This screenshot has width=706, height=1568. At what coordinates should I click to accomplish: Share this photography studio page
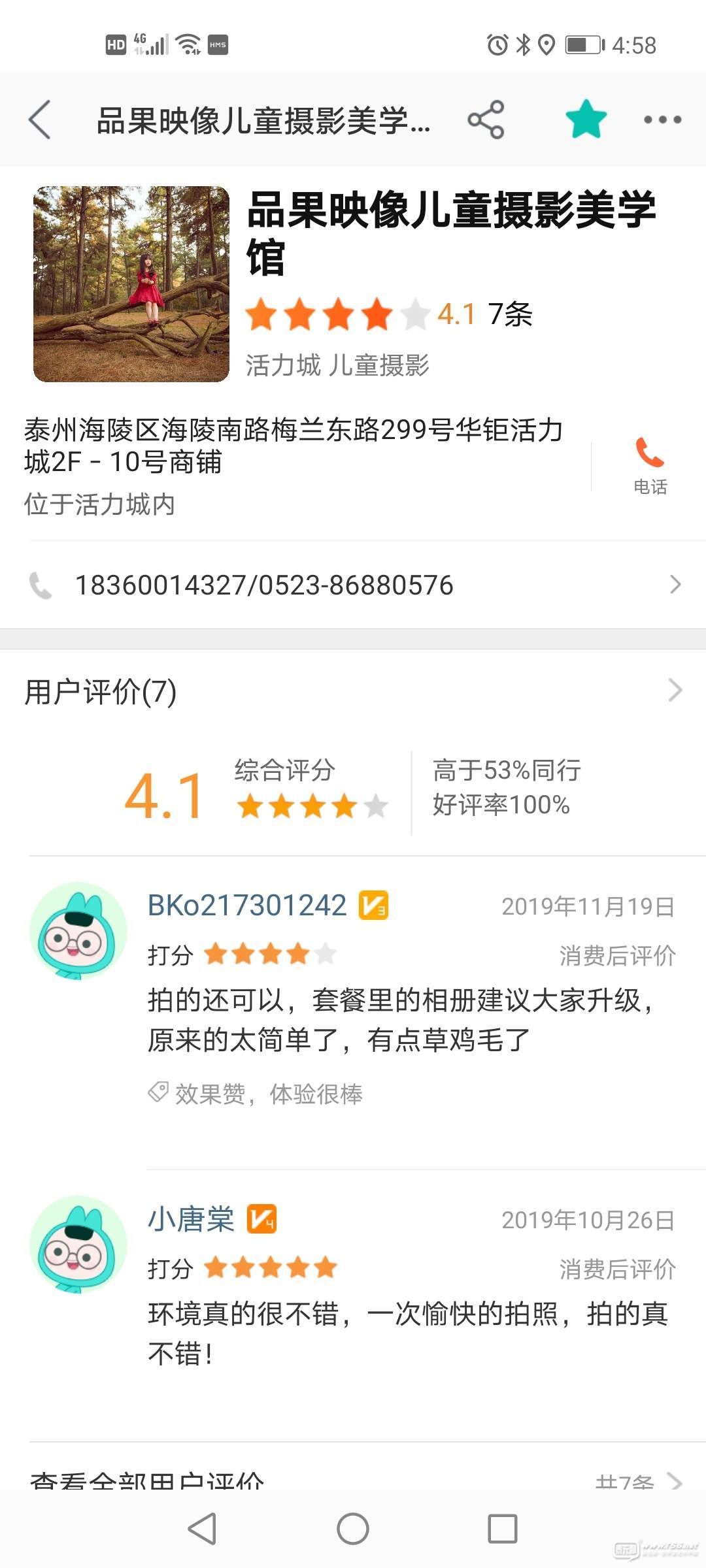coord(486,120)
